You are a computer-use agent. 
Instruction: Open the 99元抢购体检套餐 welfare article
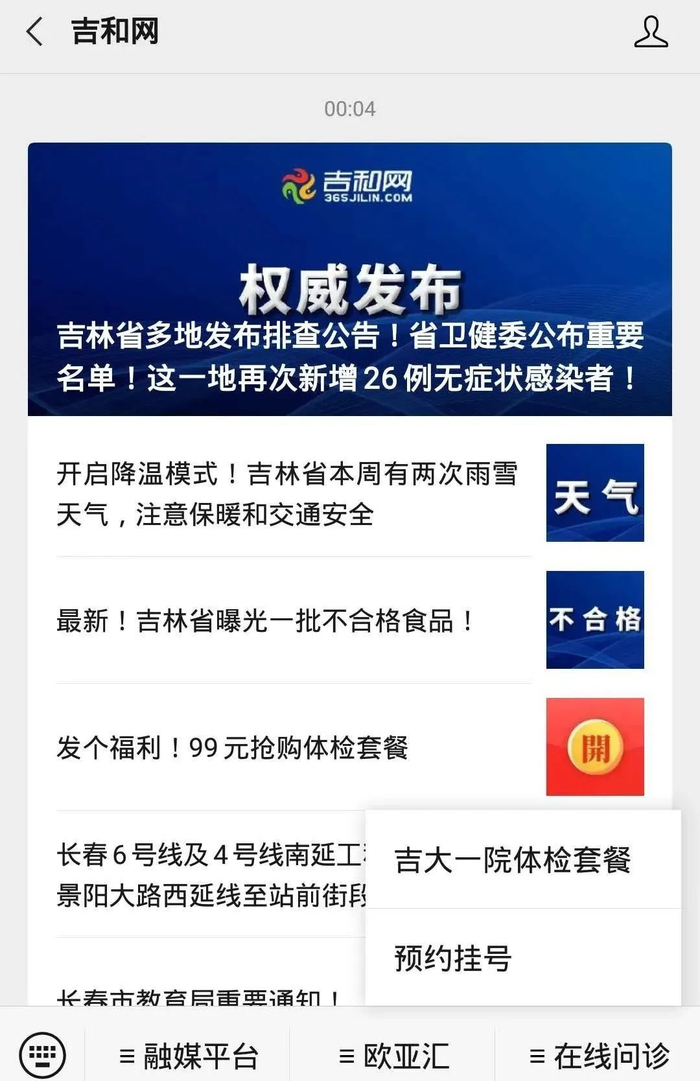click(350, 747)
